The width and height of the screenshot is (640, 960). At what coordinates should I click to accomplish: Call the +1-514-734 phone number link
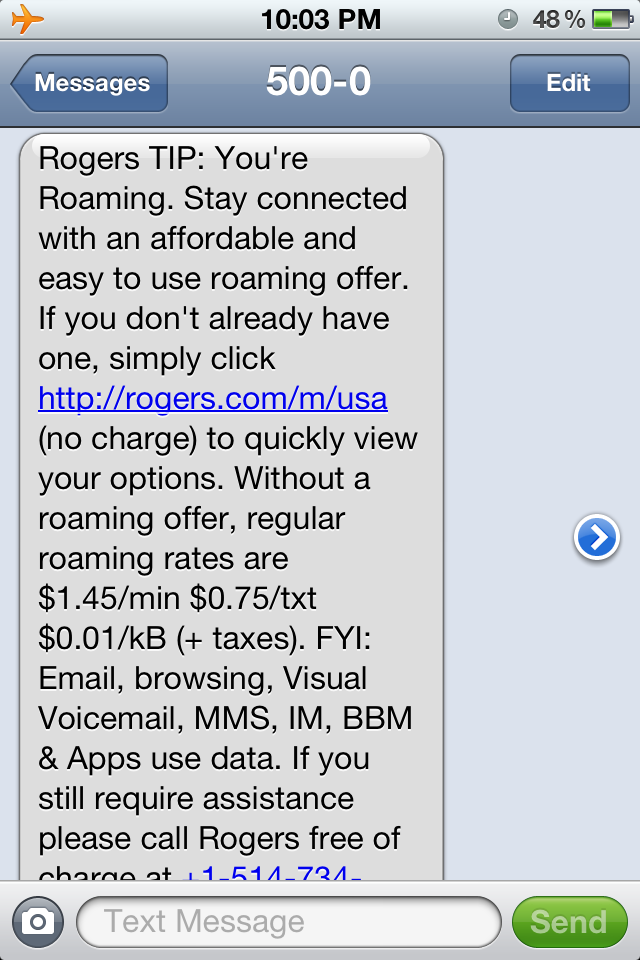tap(272, 873)
